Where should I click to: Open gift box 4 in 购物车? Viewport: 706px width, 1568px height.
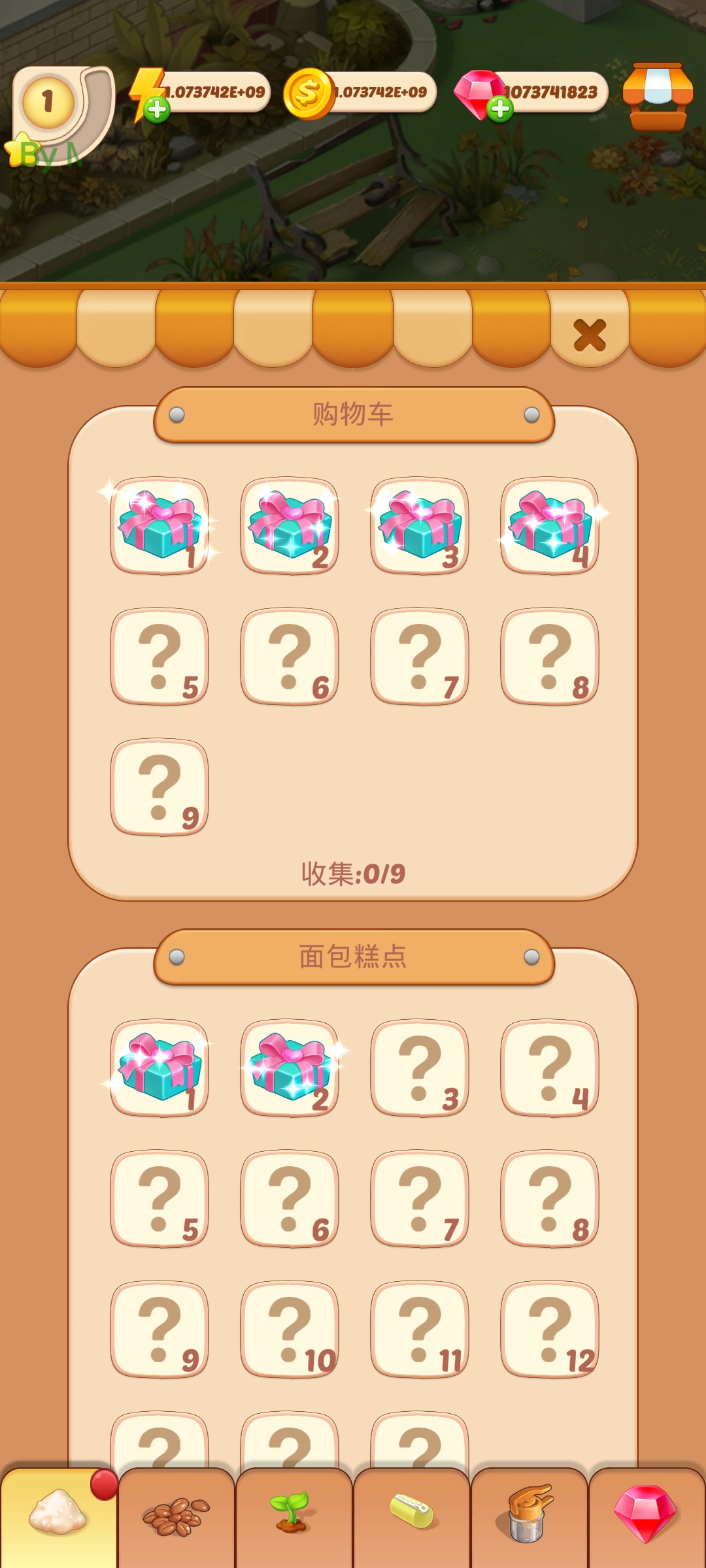[550, 526]
